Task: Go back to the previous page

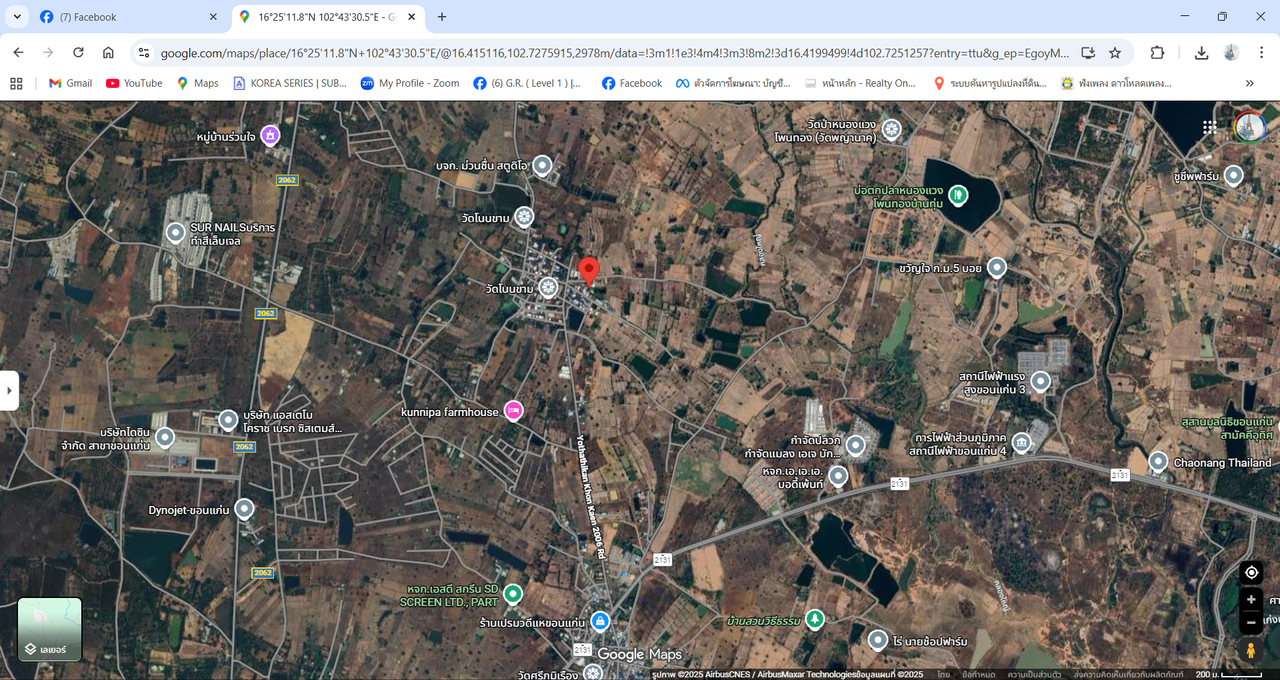Action: 18,53
